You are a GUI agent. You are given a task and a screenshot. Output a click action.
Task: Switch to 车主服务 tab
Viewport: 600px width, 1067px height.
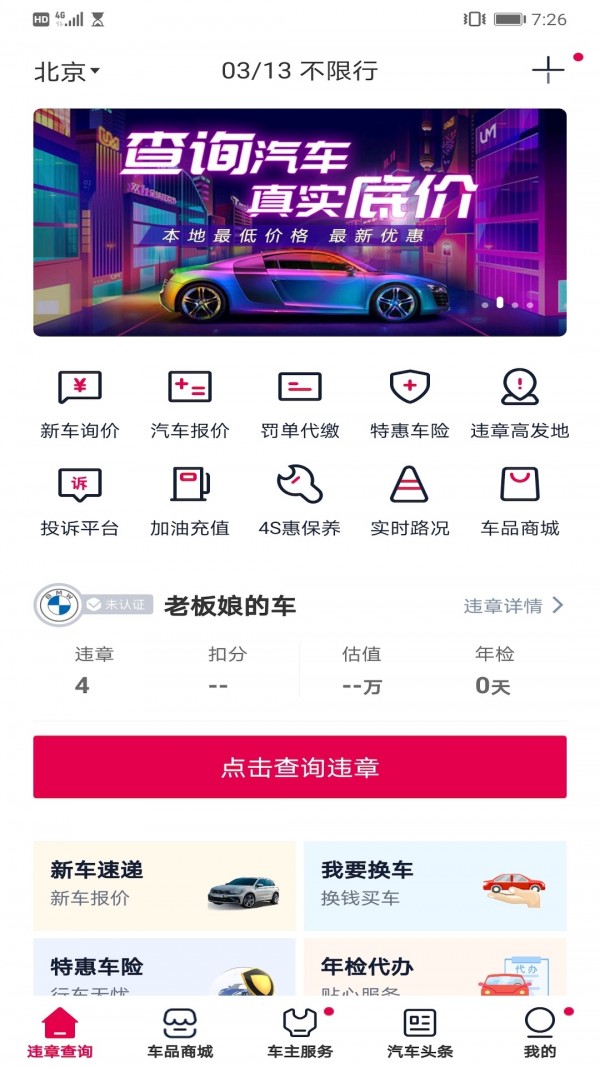click(x=300, y=1033)
